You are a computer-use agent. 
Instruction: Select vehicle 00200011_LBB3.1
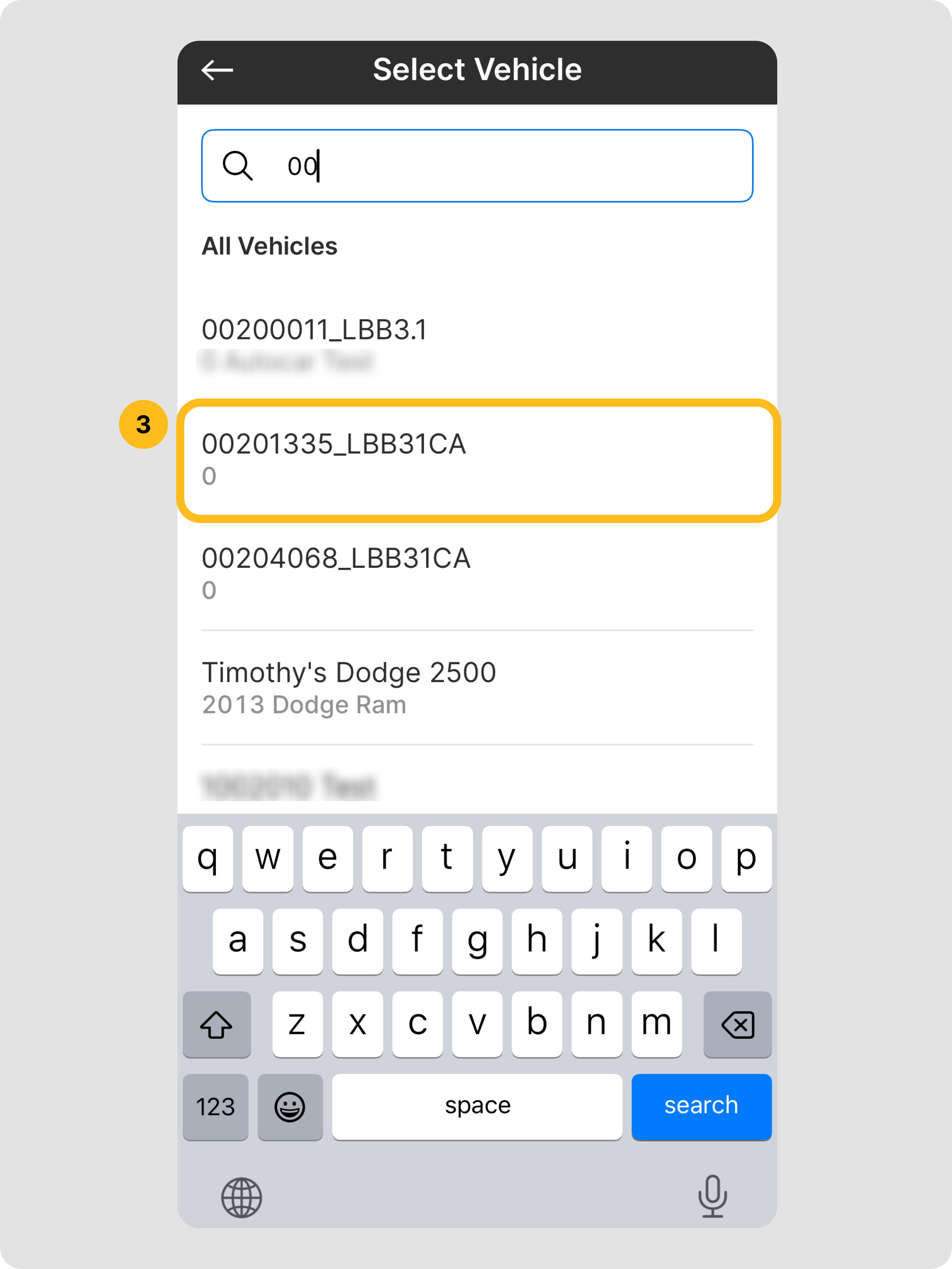[x=477, y=343]
